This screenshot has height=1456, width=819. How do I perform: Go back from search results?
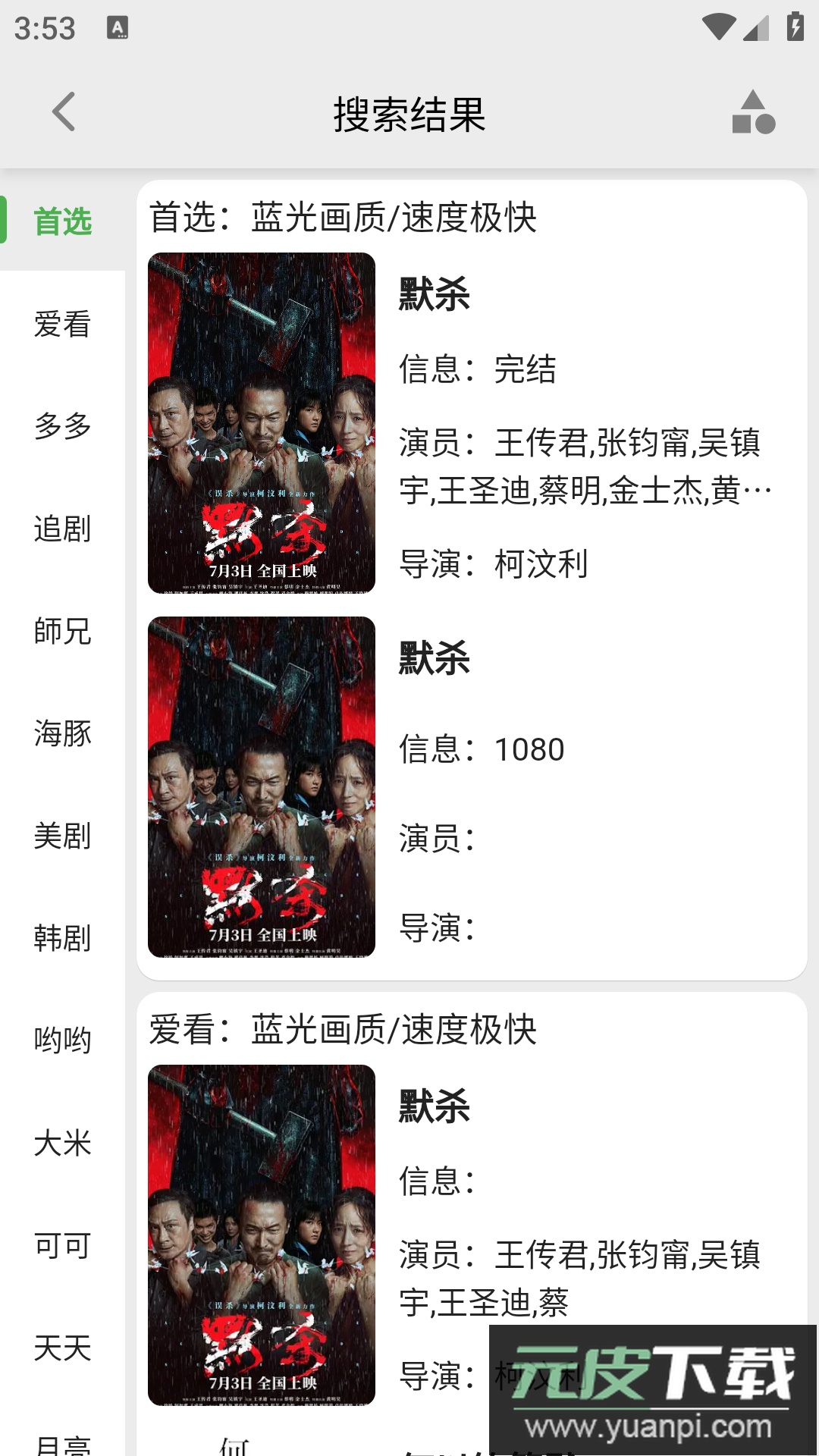tap(64, 112)
